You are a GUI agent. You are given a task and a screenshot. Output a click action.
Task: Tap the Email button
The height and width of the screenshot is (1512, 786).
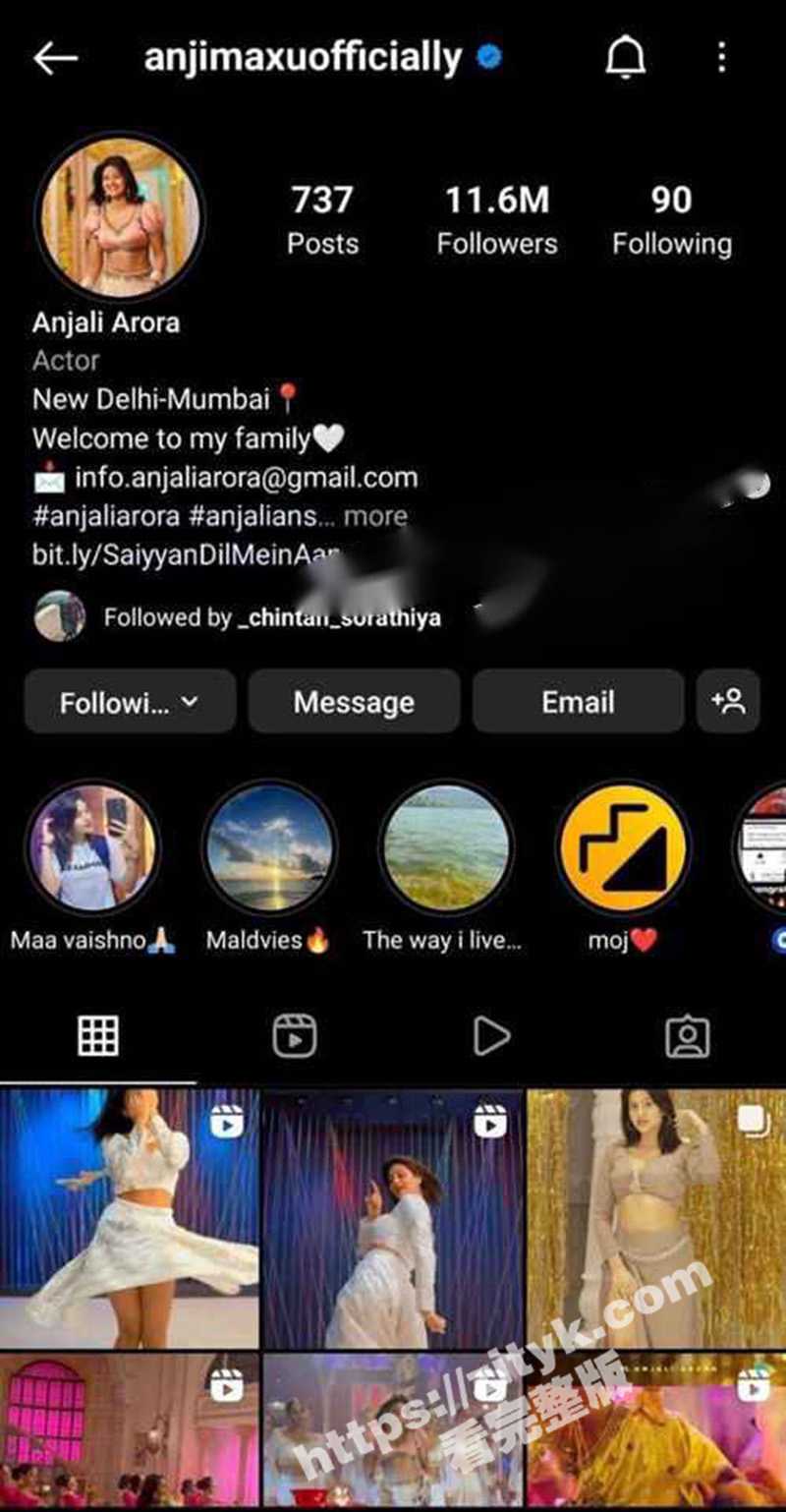point(578,702)
